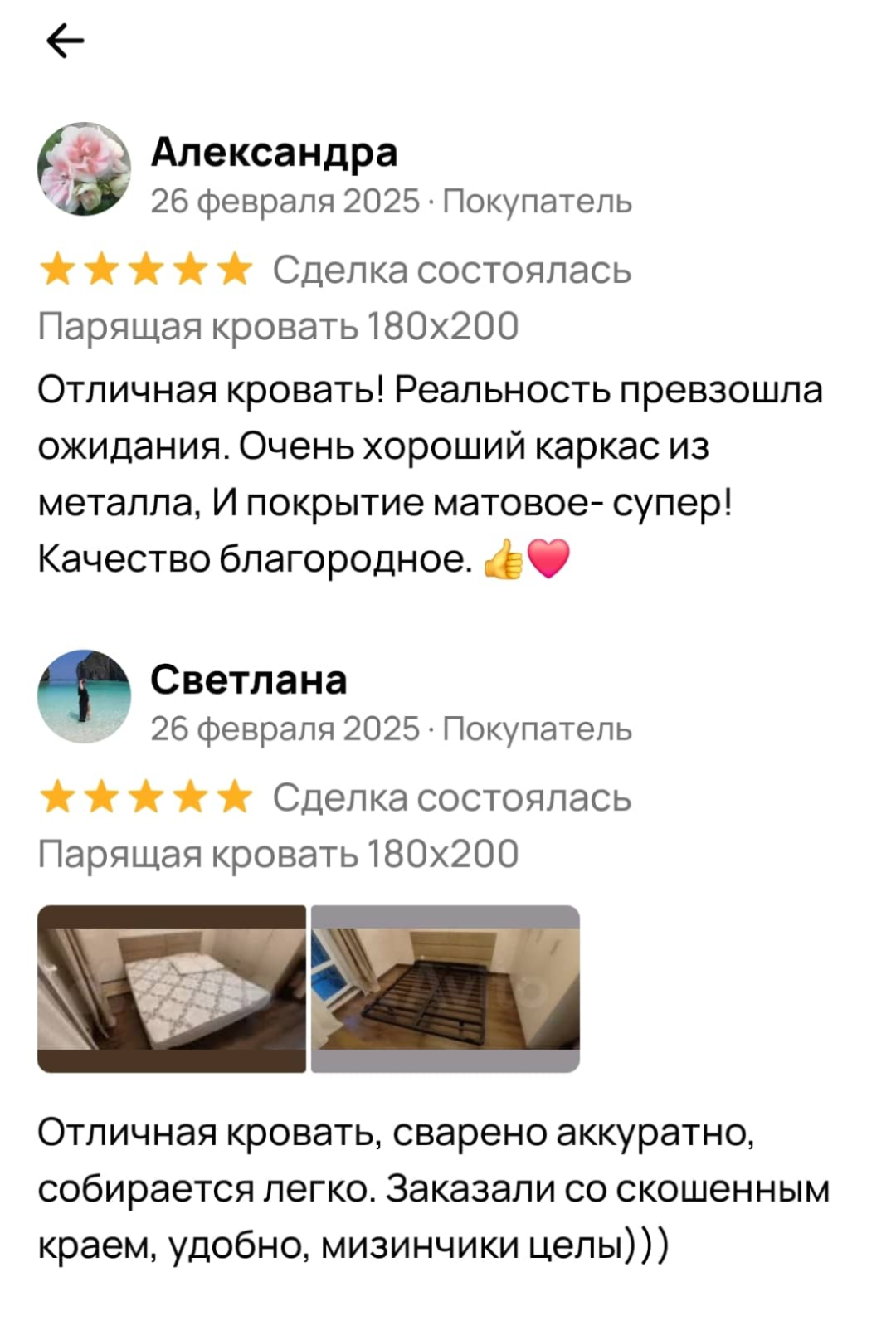Open the listing under Александра's review
The image size is (896, 1321).
point(278,327)
